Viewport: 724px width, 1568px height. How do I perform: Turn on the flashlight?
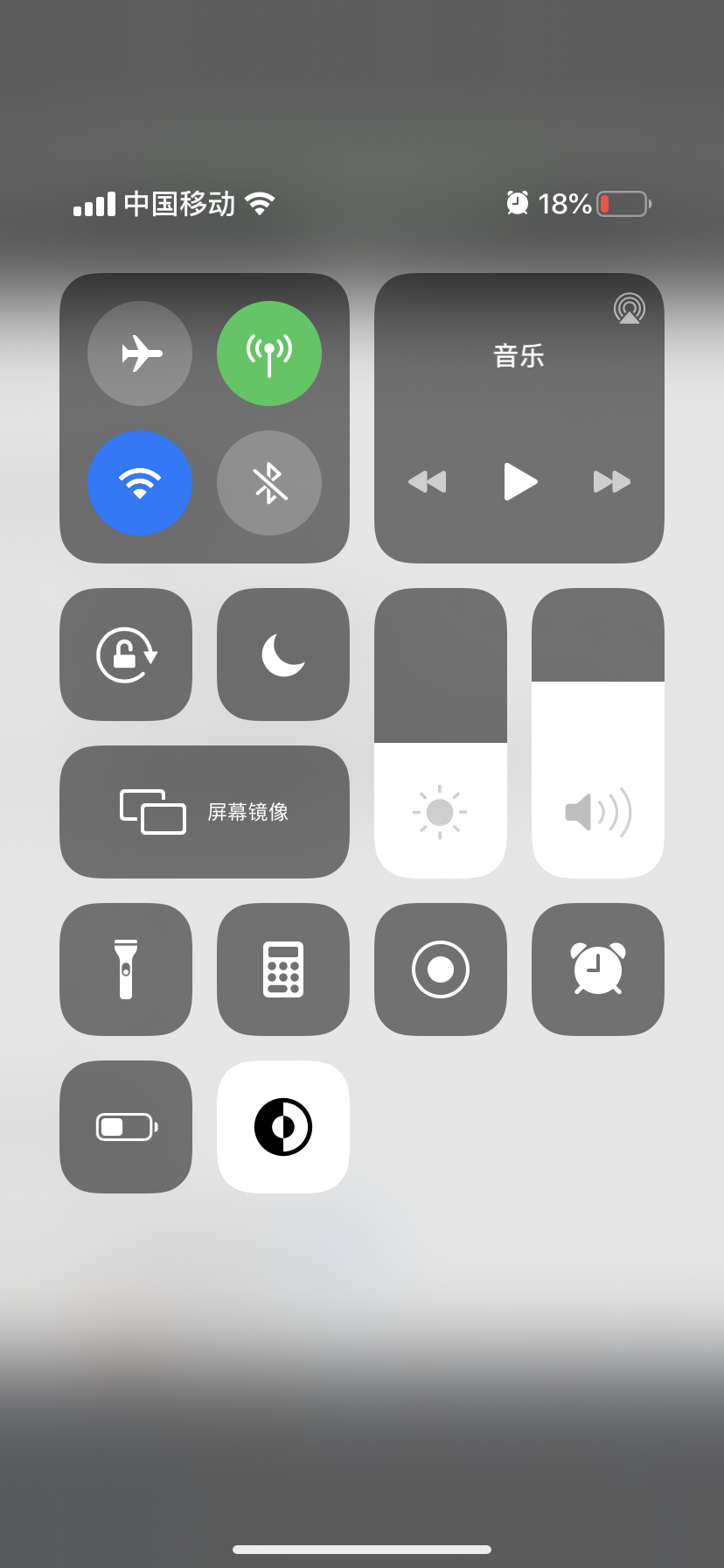coord(126,969)
